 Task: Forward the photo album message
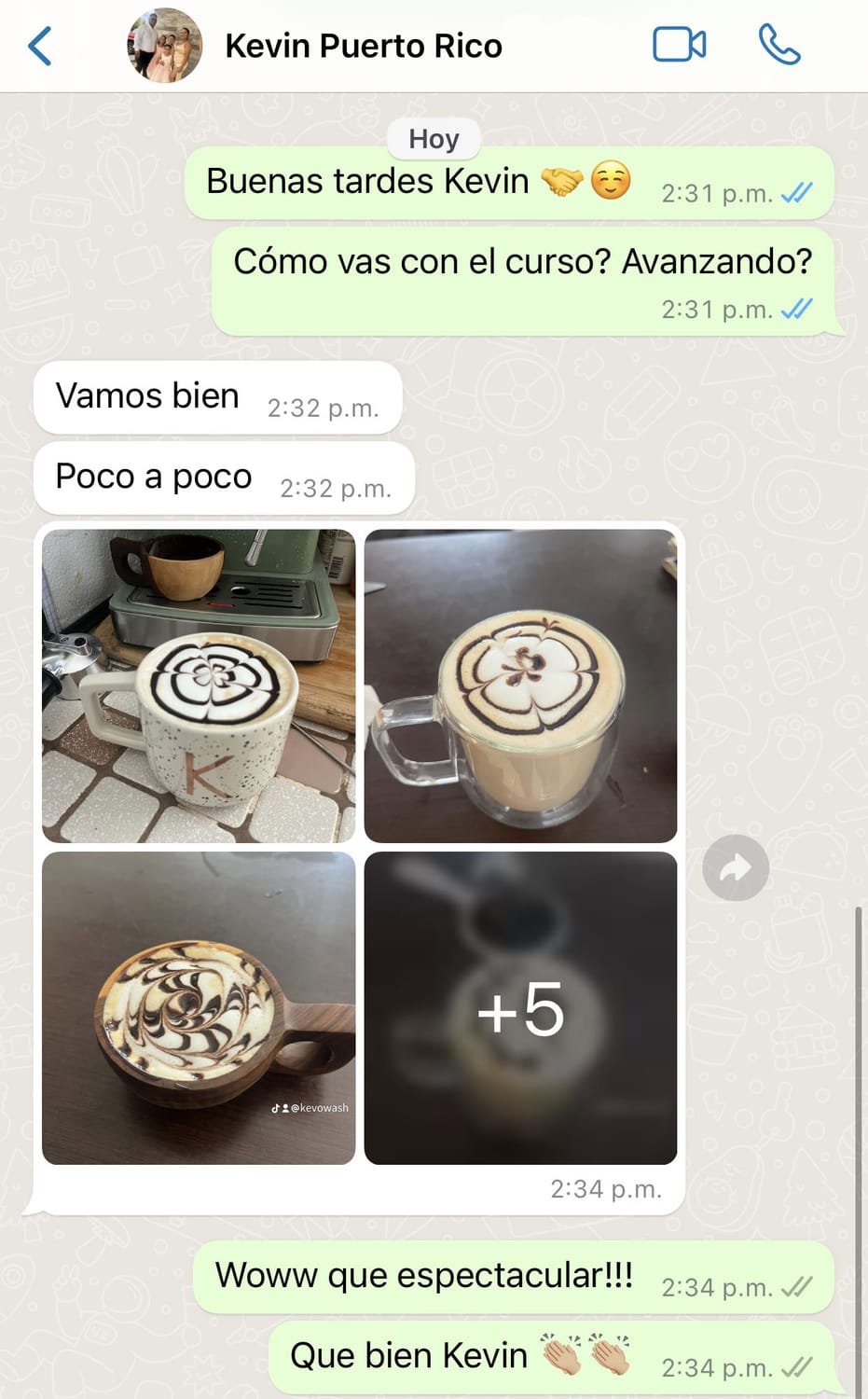pyautogui.click(x=736, y=868)
